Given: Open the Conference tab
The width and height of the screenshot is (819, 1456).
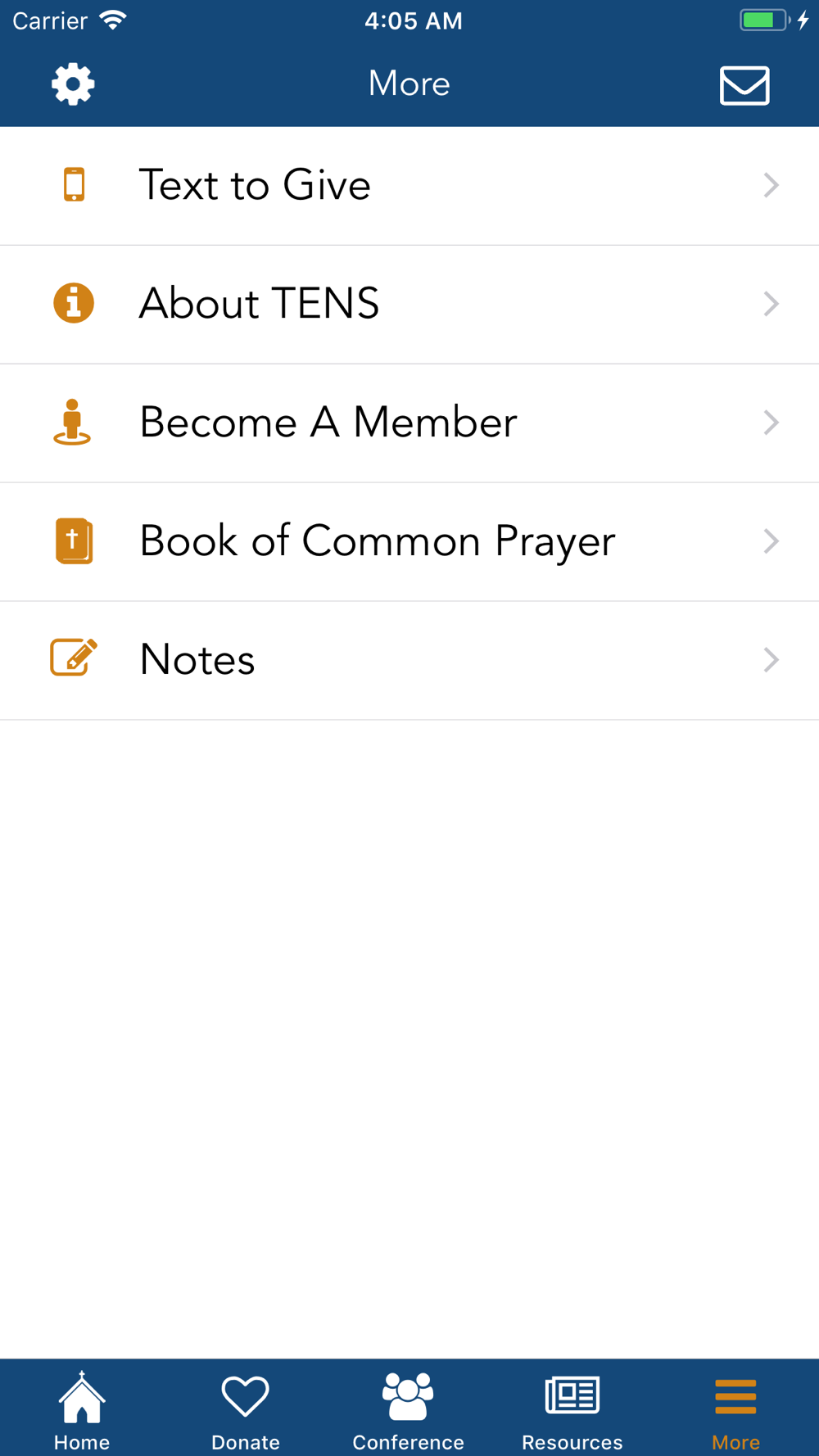Looking at the screenshot, I should pos(409,1410).
